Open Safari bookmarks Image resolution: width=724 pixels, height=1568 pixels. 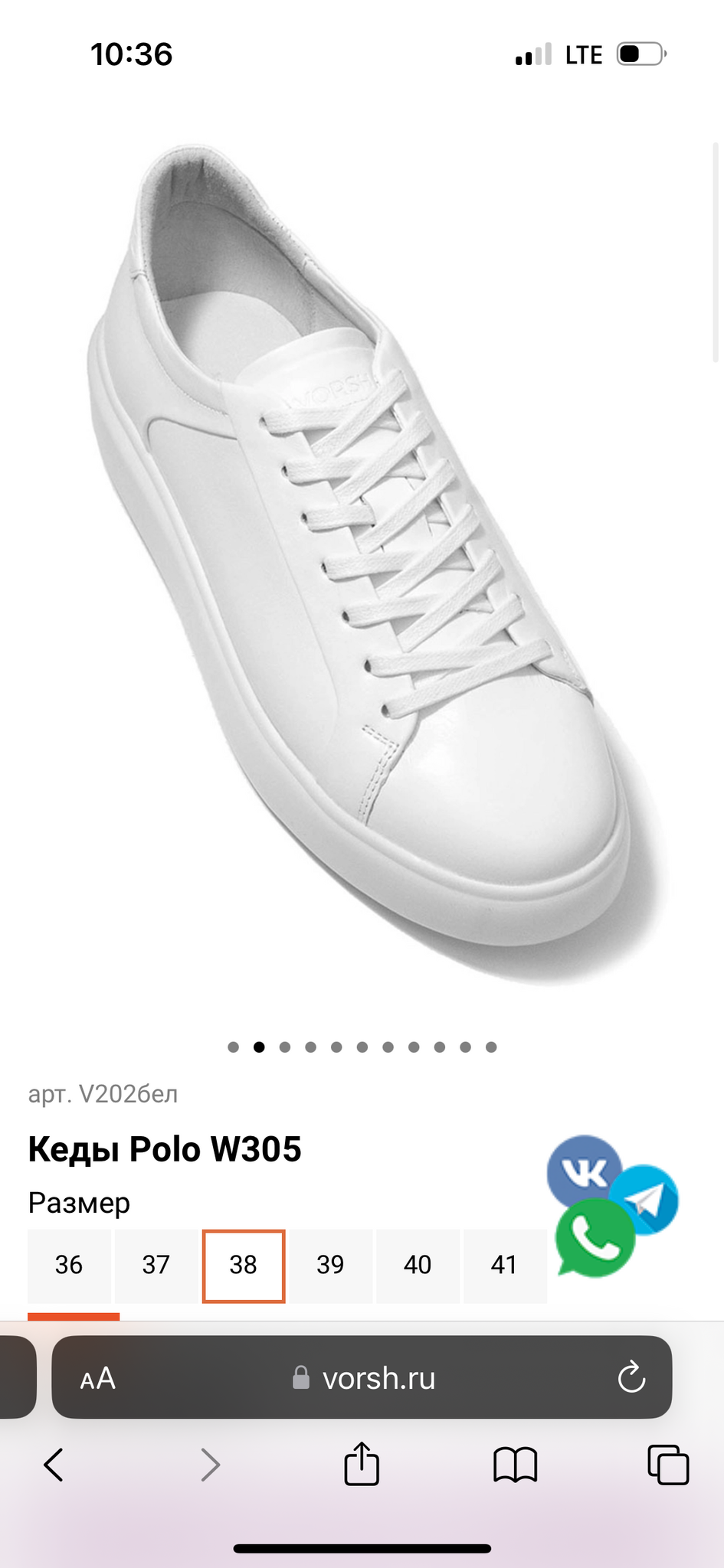point(516,1465)
